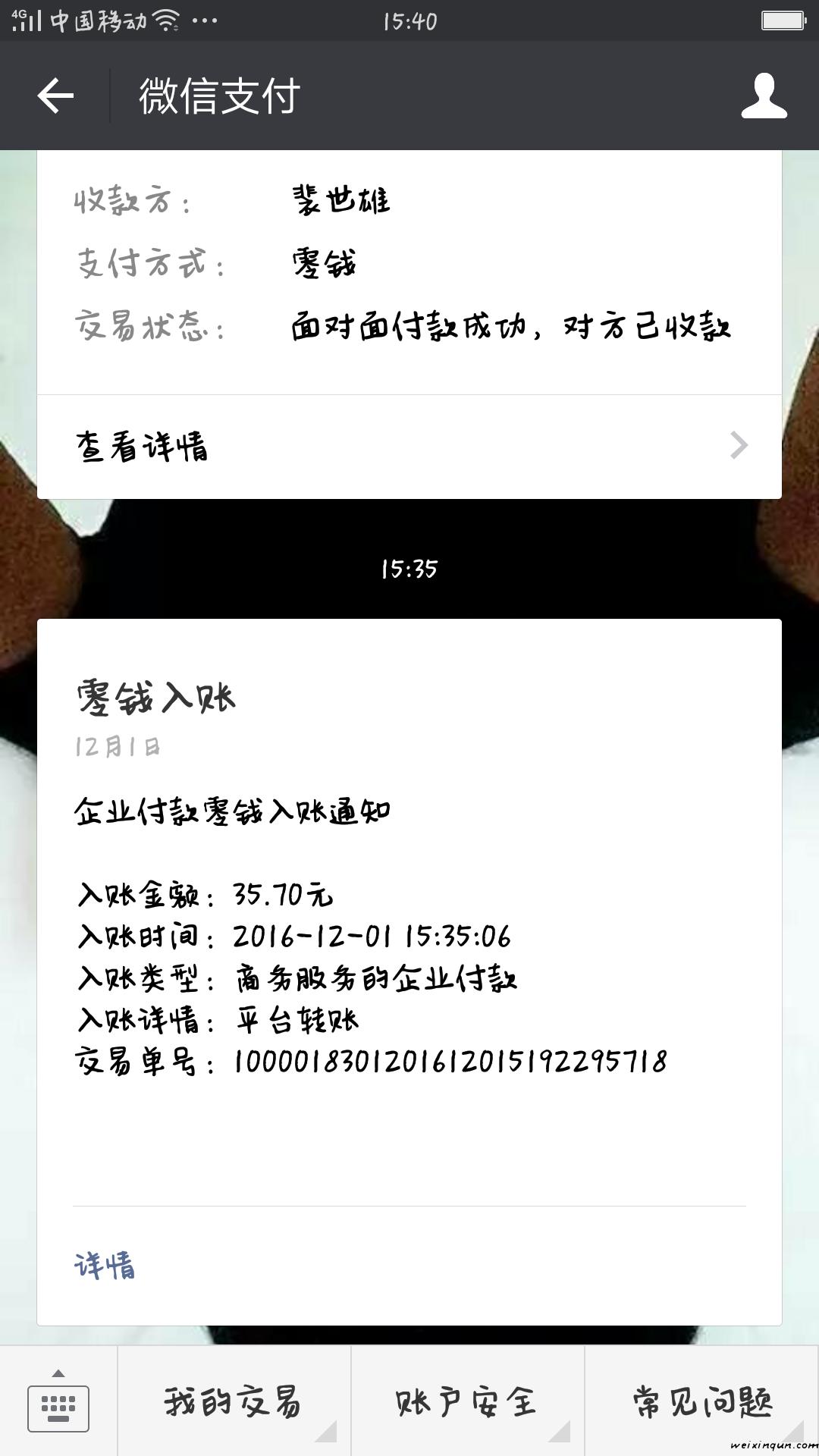Open the account profile icon

[x=764, y=96]
